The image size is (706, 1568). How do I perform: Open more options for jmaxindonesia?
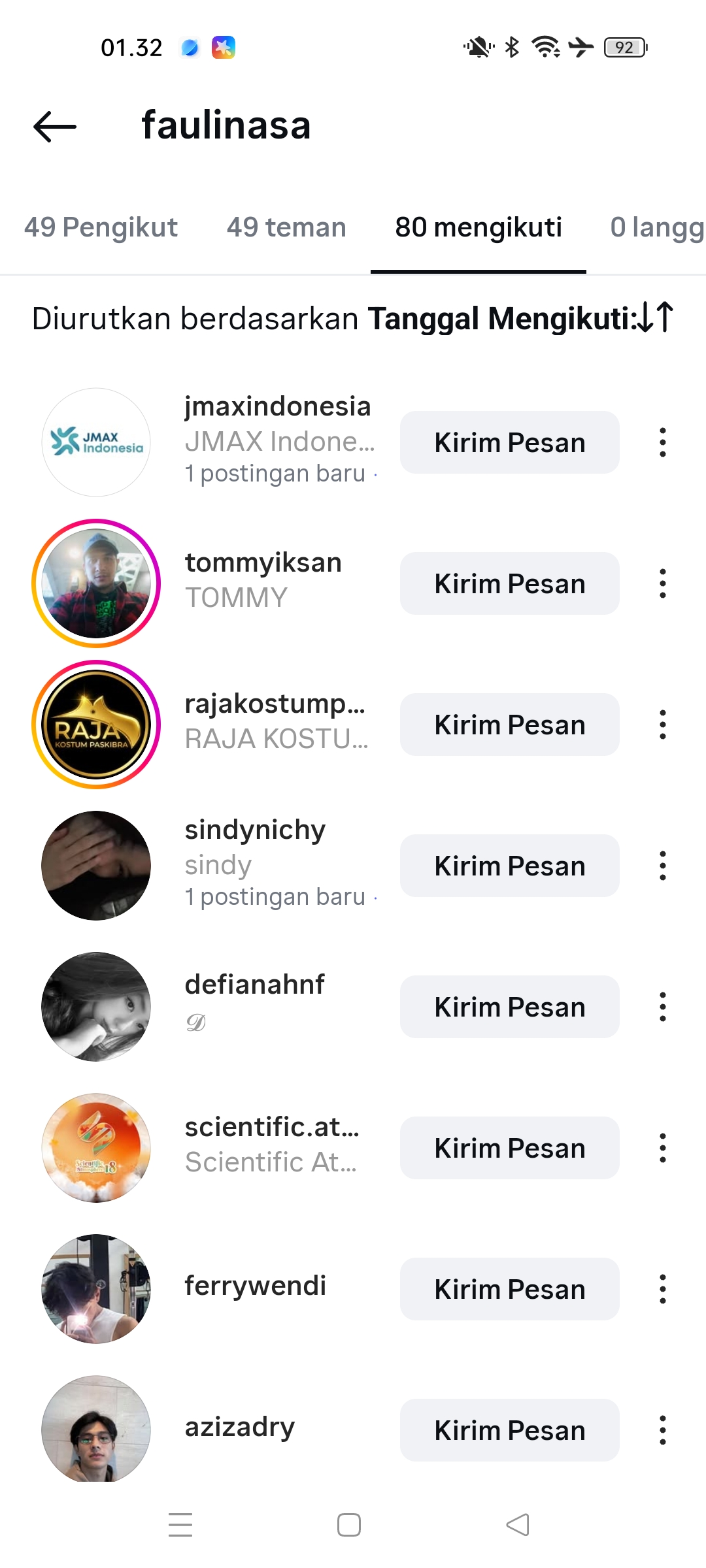[663, 442]
